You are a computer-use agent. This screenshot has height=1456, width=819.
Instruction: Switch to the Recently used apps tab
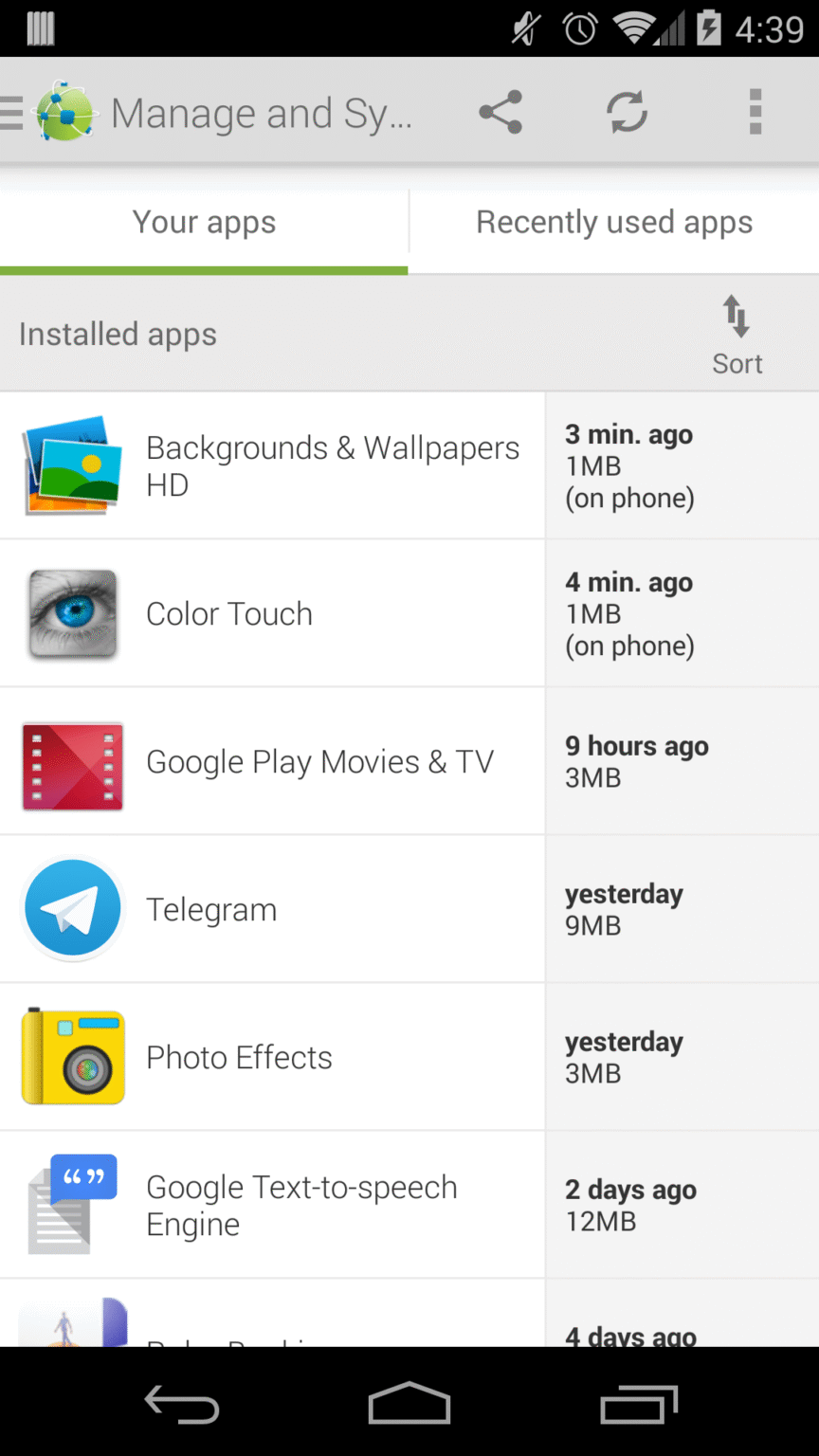click(x=614, y=221)
